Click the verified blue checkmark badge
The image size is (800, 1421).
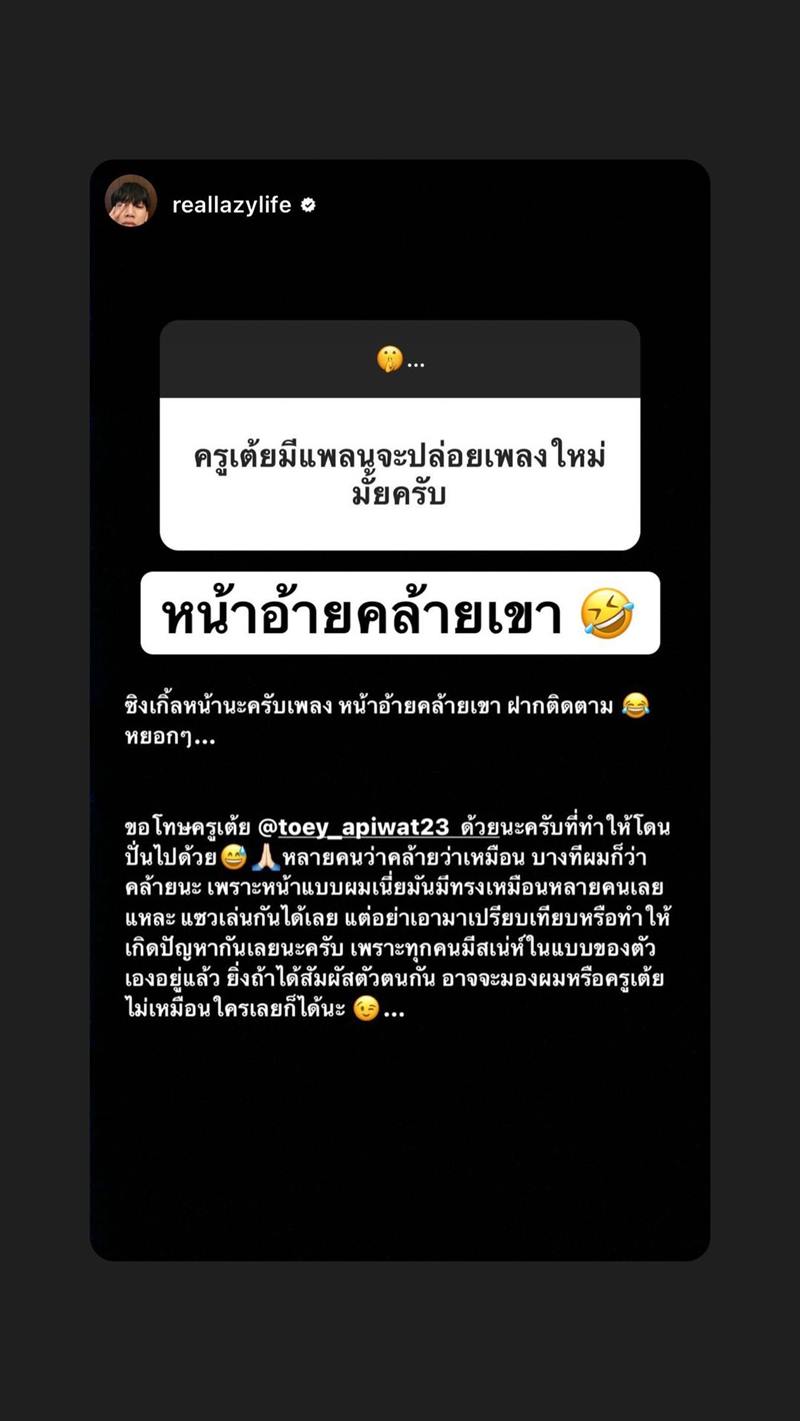310,205
